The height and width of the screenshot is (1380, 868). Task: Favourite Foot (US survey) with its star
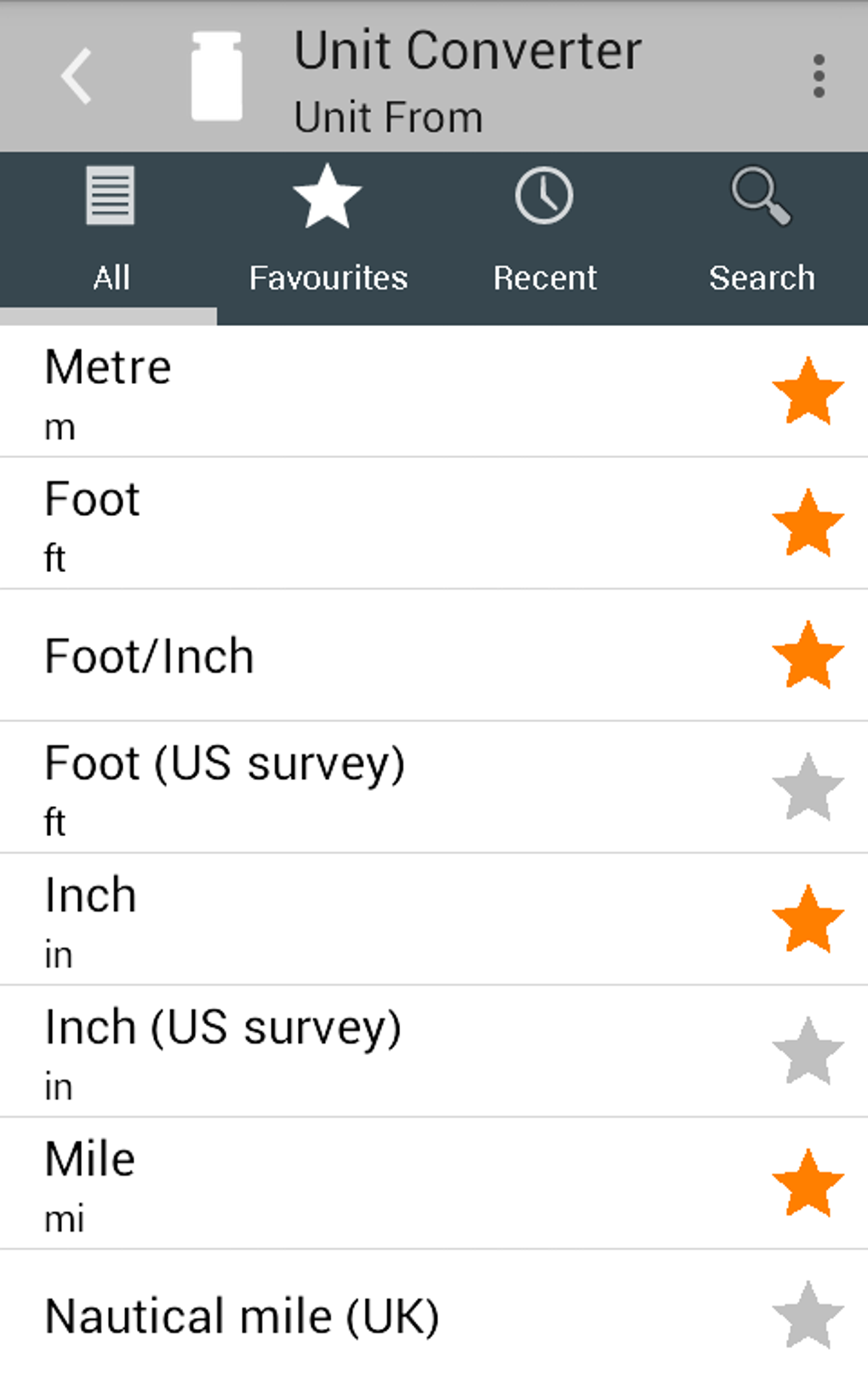click(x=807, y=787)
